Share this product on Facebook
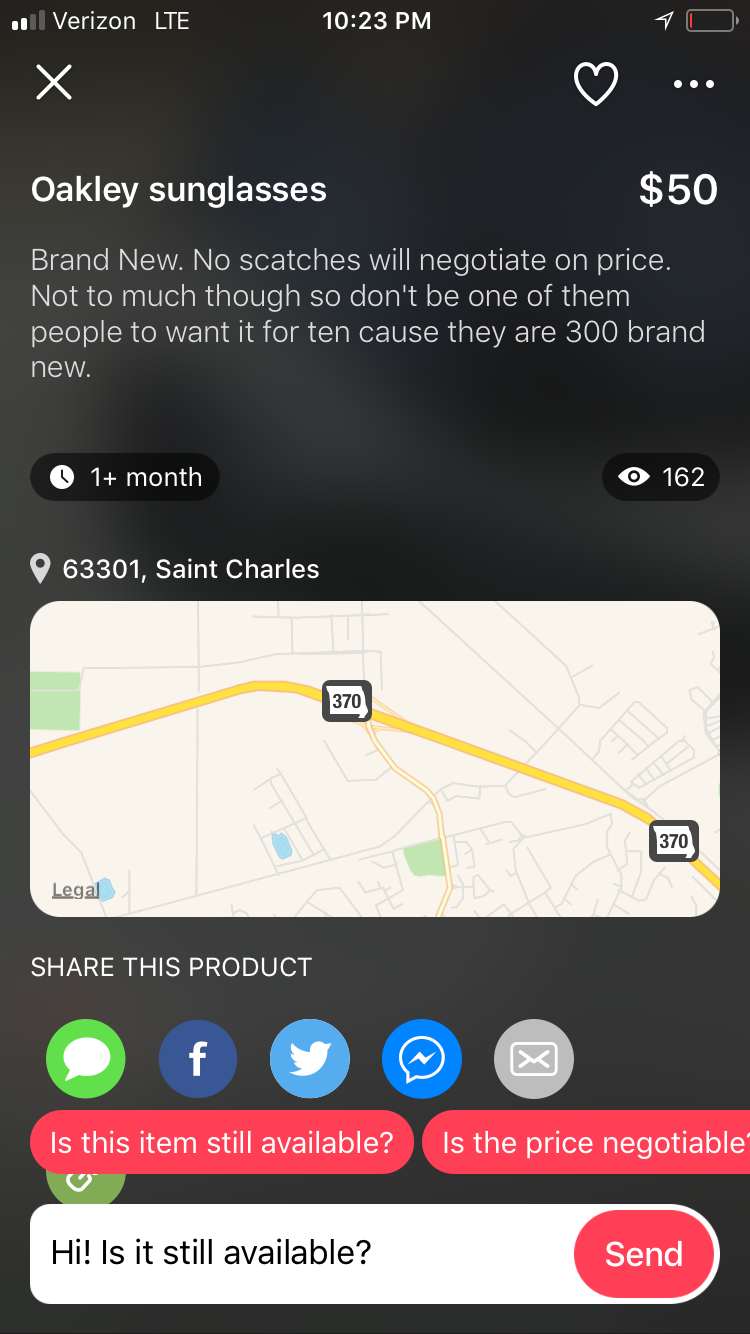The image size is (750, 1334). point(198,1059)
